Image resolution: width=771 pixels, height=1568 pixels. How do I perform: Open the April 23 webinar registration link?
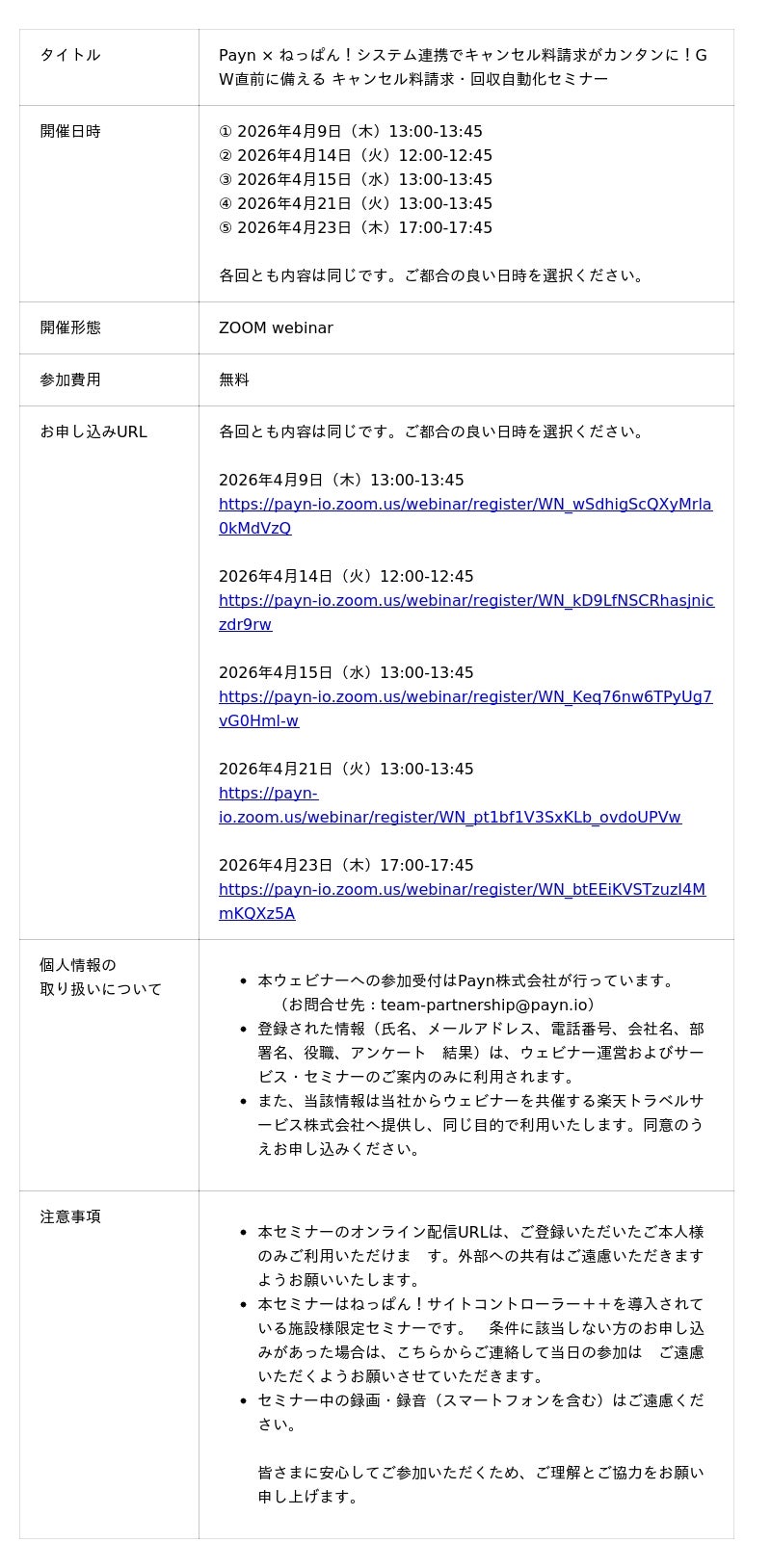point(462,889)
